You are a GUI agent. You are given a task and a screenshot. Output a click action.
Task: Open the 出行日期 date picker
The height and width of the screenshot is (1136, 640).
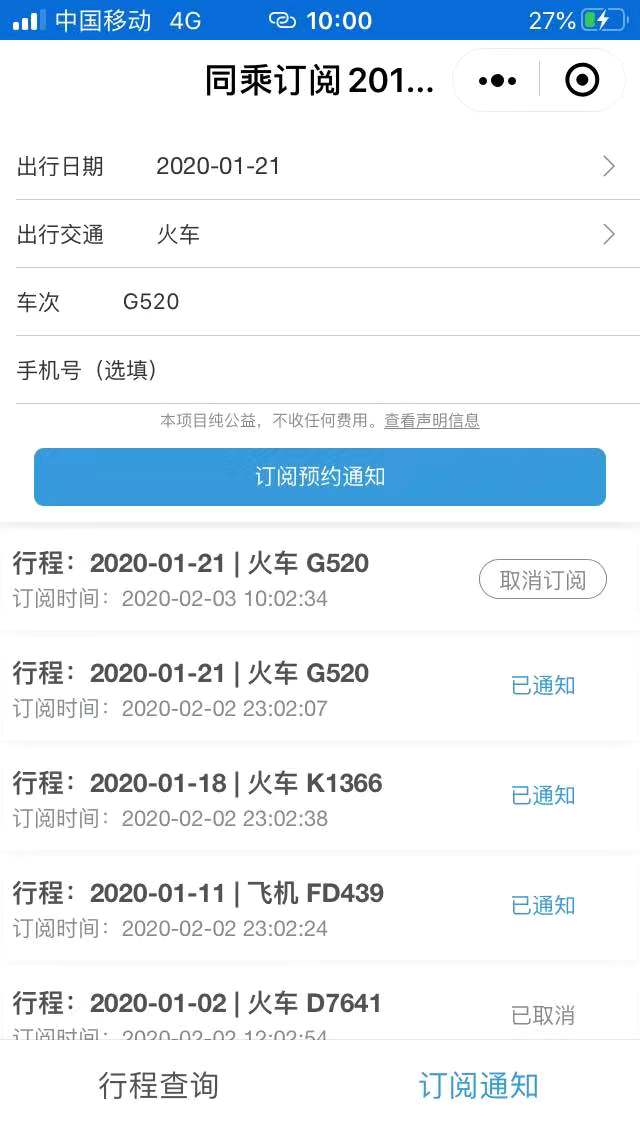(x=320, y=166)
